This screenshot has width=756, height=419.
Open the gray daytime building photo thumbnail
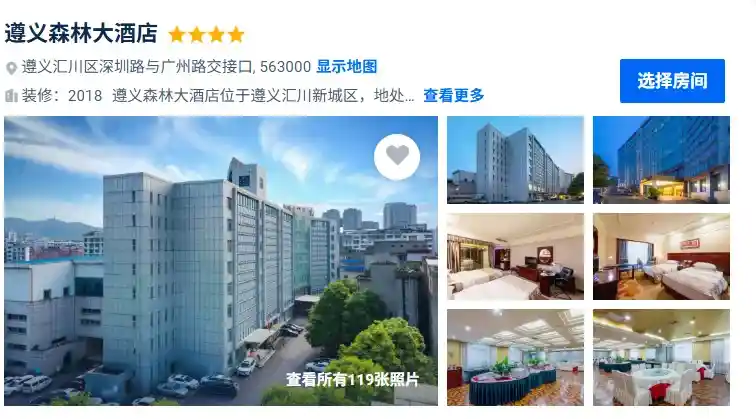515,160
